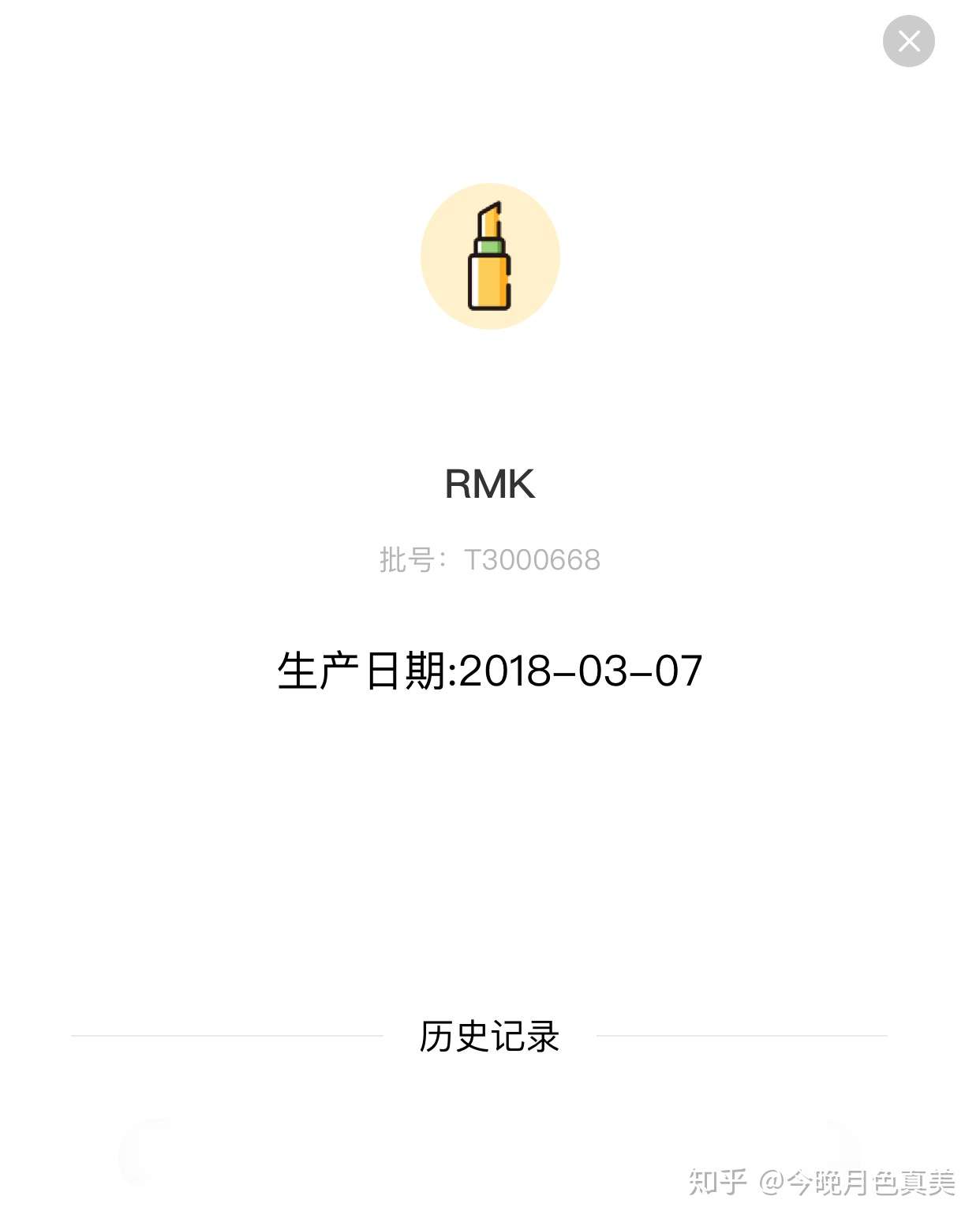Click the X dismiss icon top right
Screen dimensions: 980x1222
[907, 41]
